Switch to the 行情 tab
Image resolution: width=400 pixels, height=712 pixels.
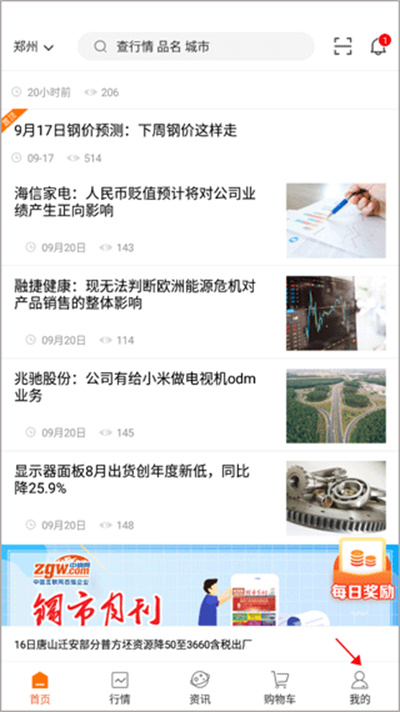[120, 687]
